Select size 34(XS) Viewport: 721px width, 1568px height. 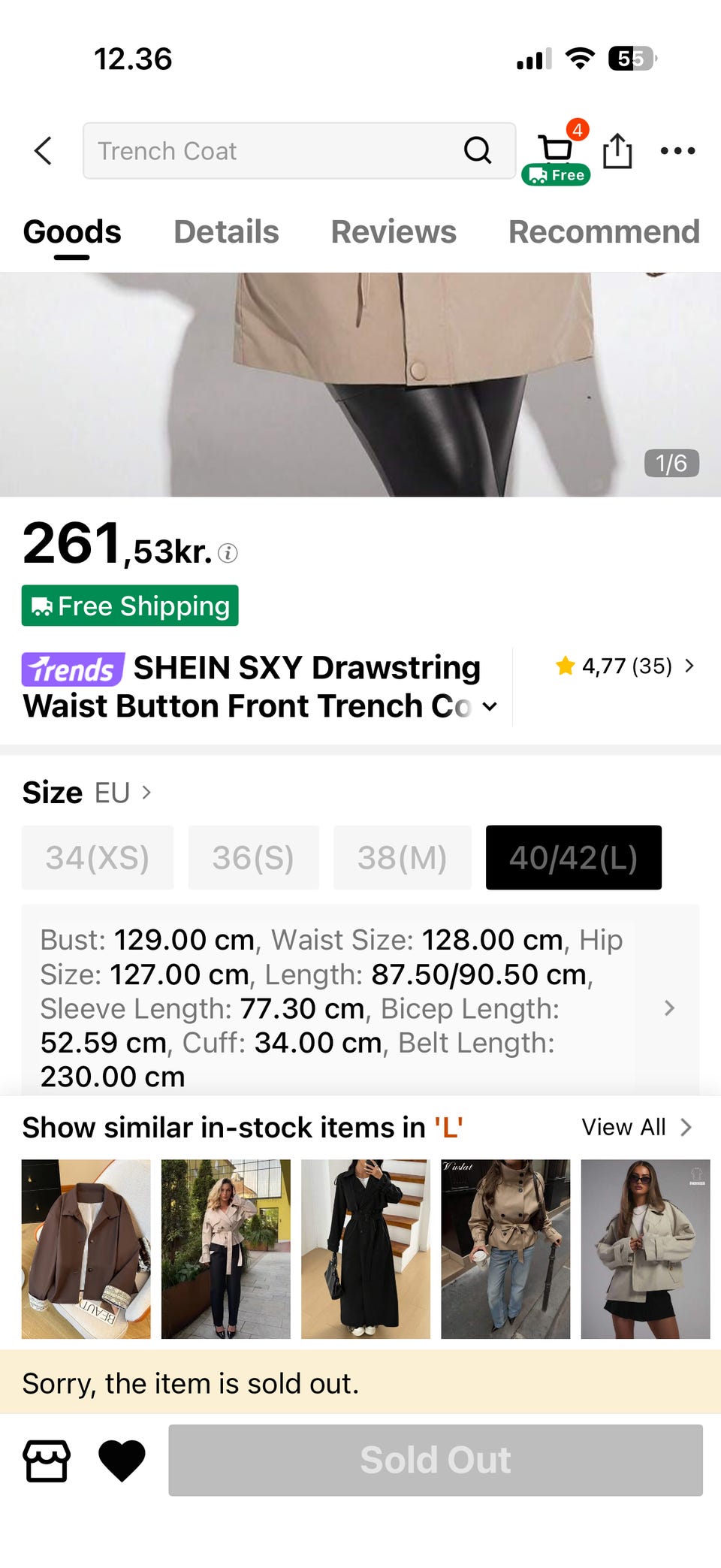pos(98,858)
